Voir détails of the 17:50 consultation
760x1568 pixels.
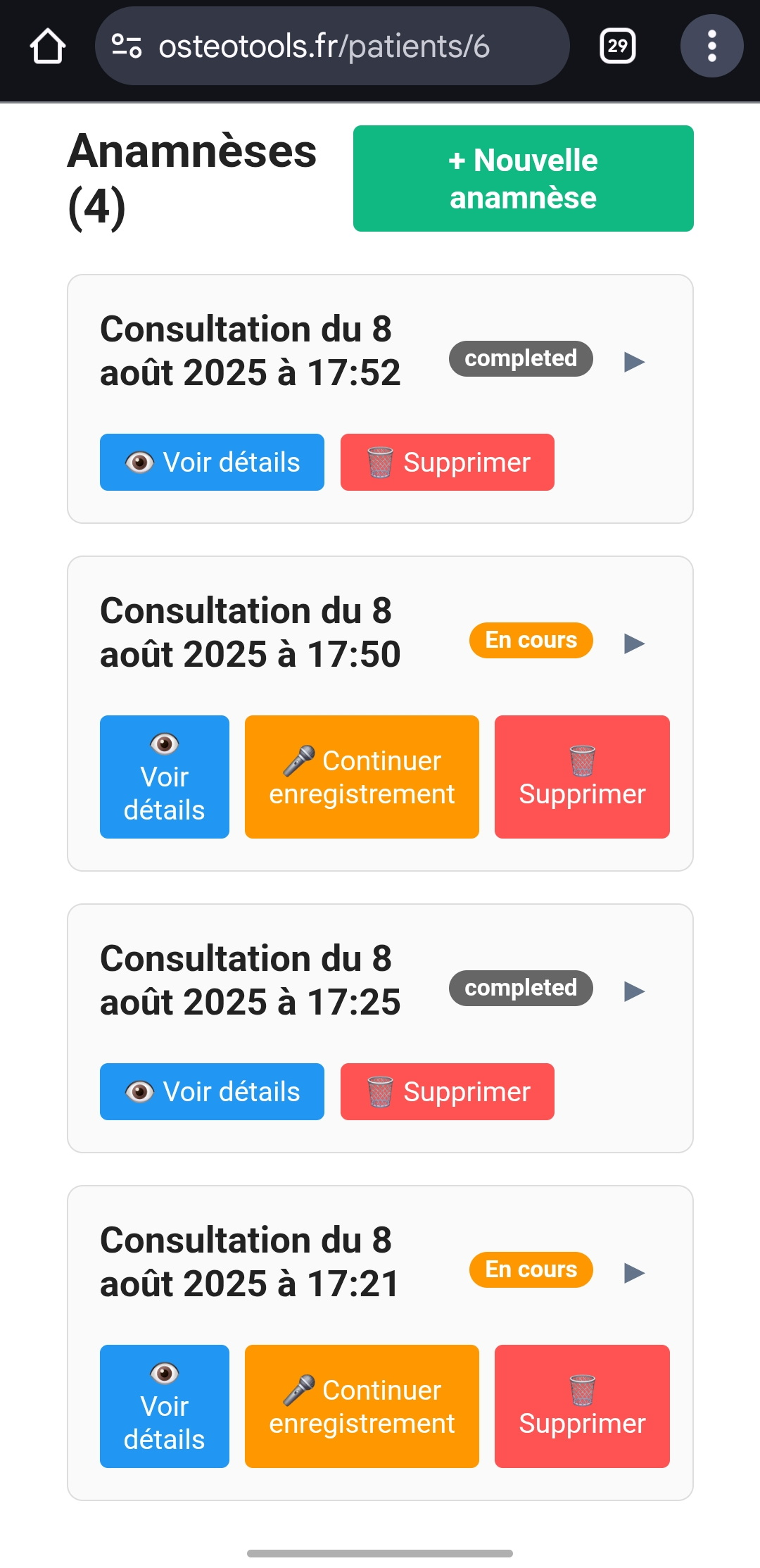(x=164, y=777)
